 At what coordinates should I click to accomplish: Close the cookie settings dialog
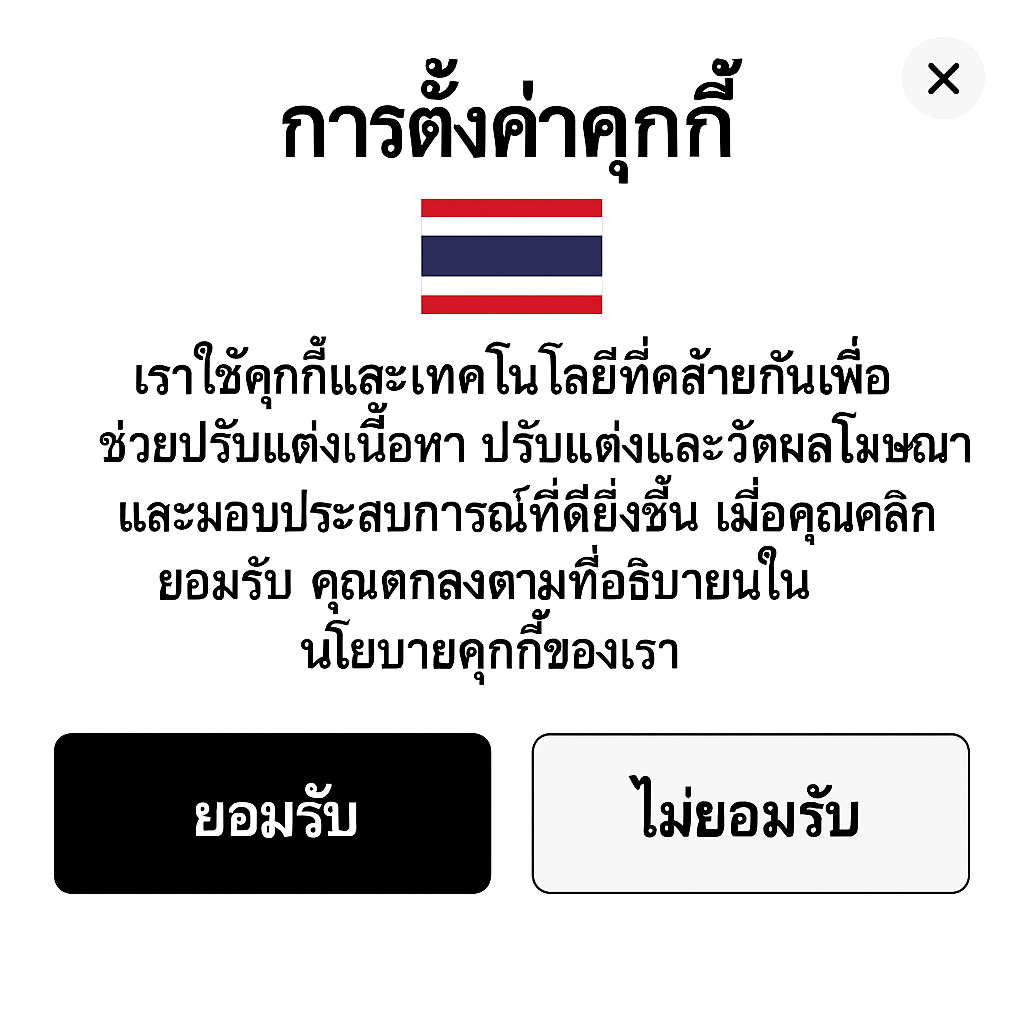[x=943, y=78]
